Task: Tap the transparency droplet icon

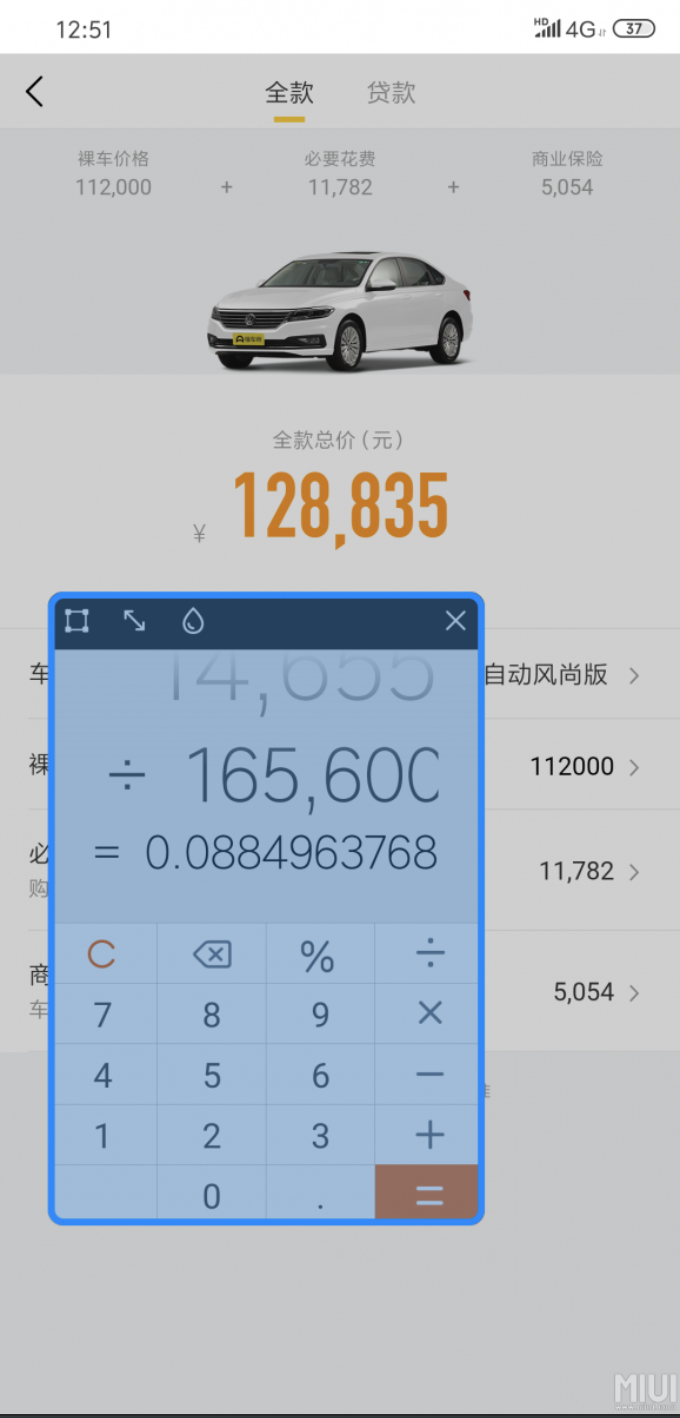Action: pyautogui.click(x=193, y=621)
